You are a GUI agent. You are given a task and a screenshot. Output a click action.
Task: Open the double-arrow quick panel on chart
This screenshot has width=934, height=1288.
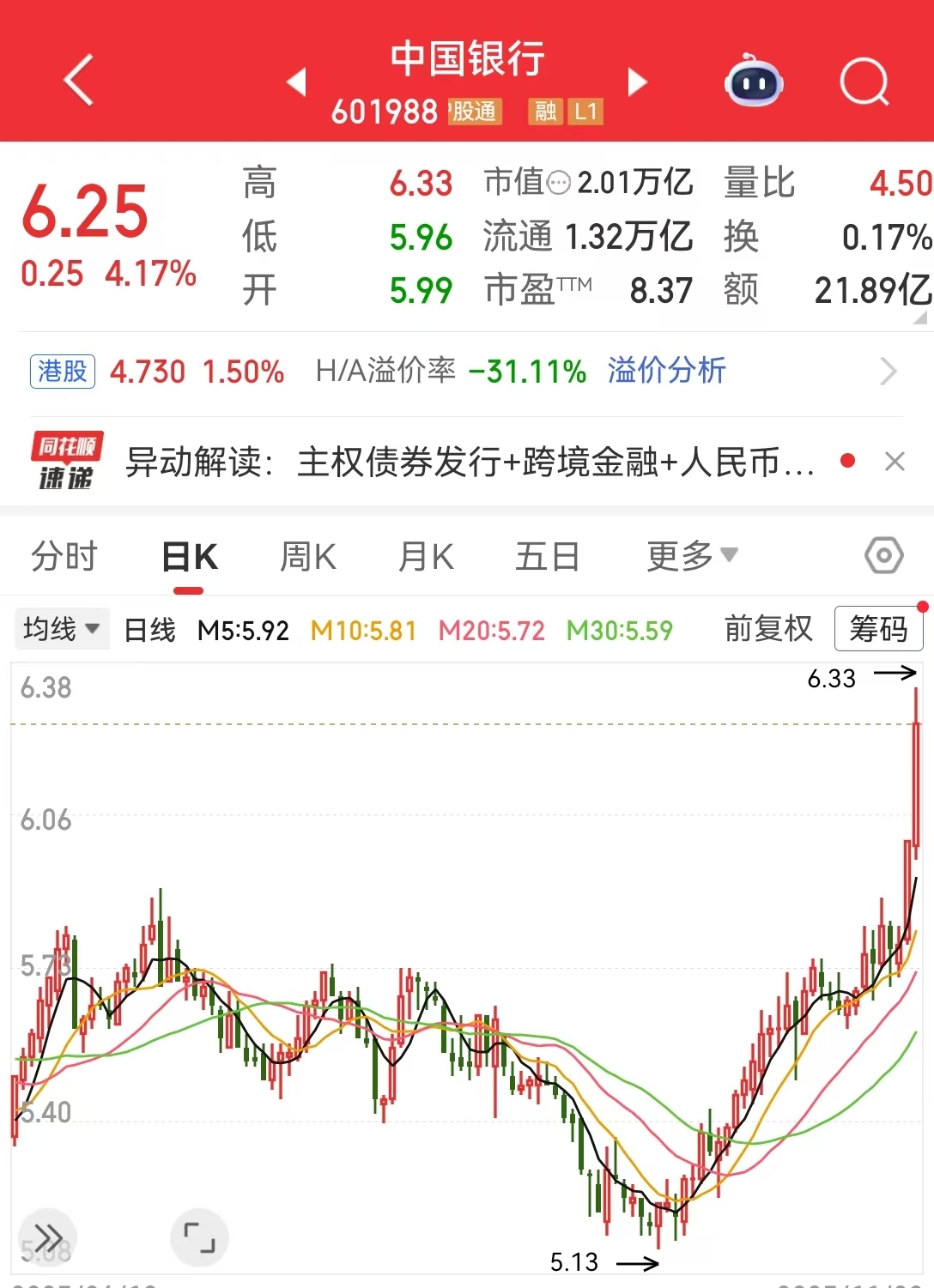[47, 1237]
